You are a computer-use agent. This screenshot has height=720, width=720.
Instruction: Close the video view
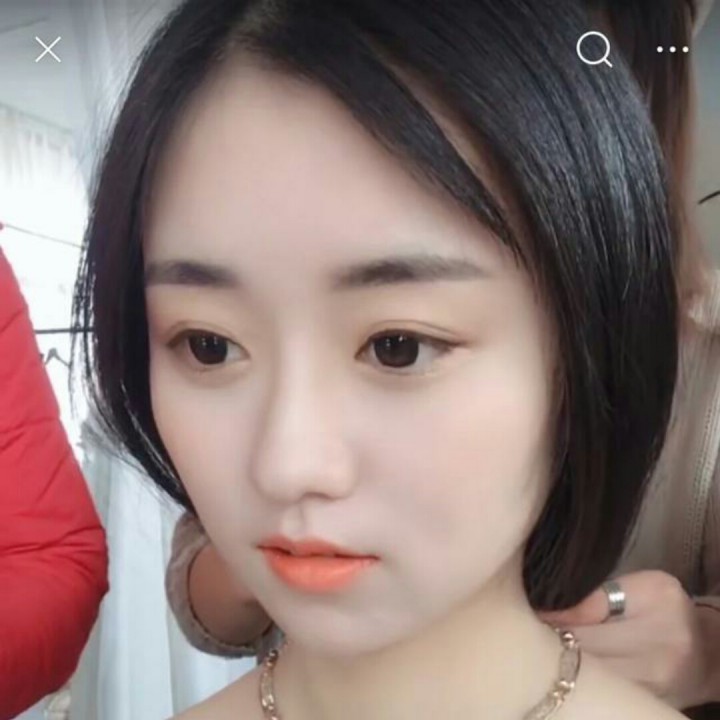tap(48, 49)
